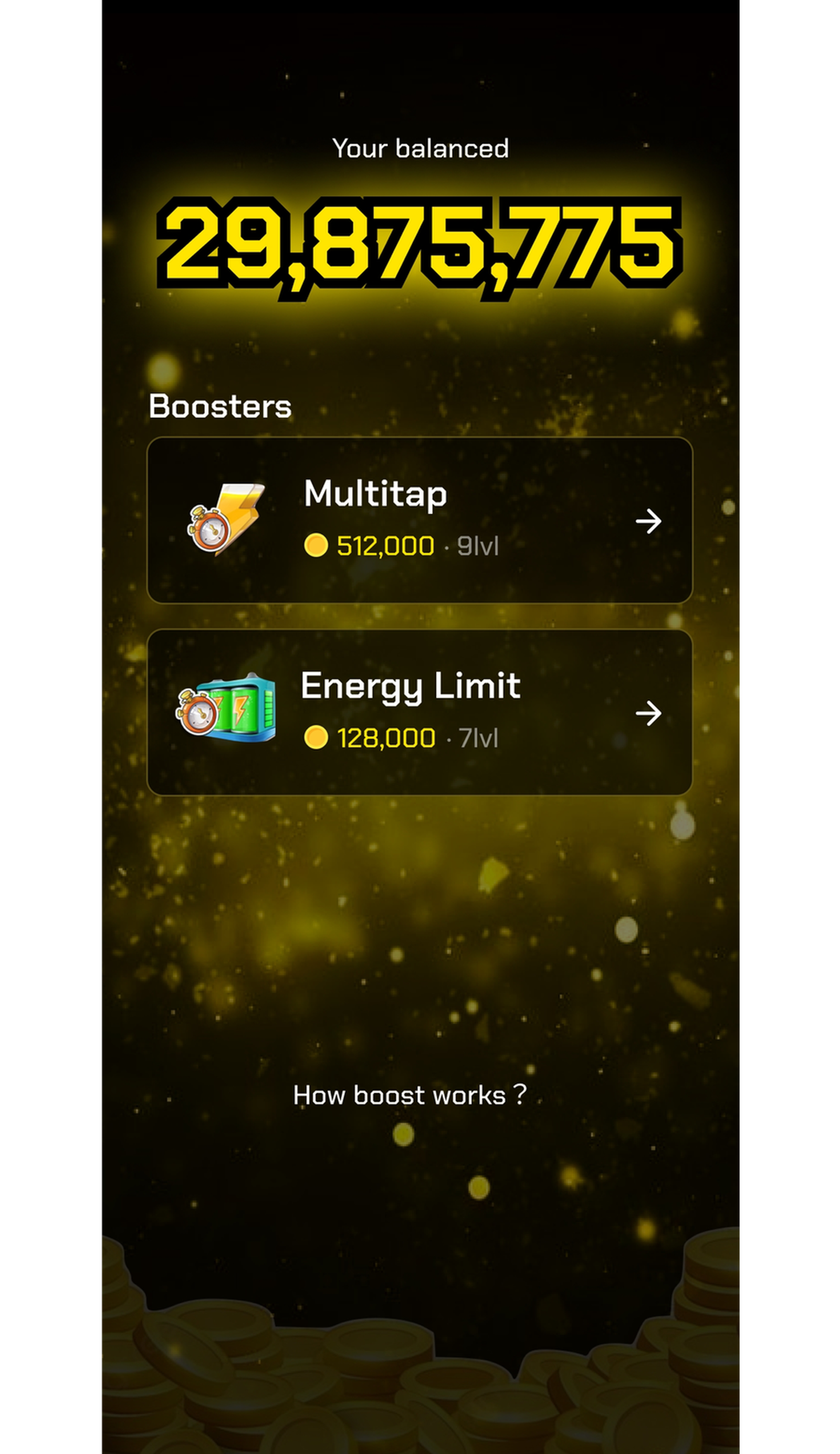This screenshot has width=840, height=1454.
Task: Open the Multitap booster card
Action: click(x=419, y=520)
